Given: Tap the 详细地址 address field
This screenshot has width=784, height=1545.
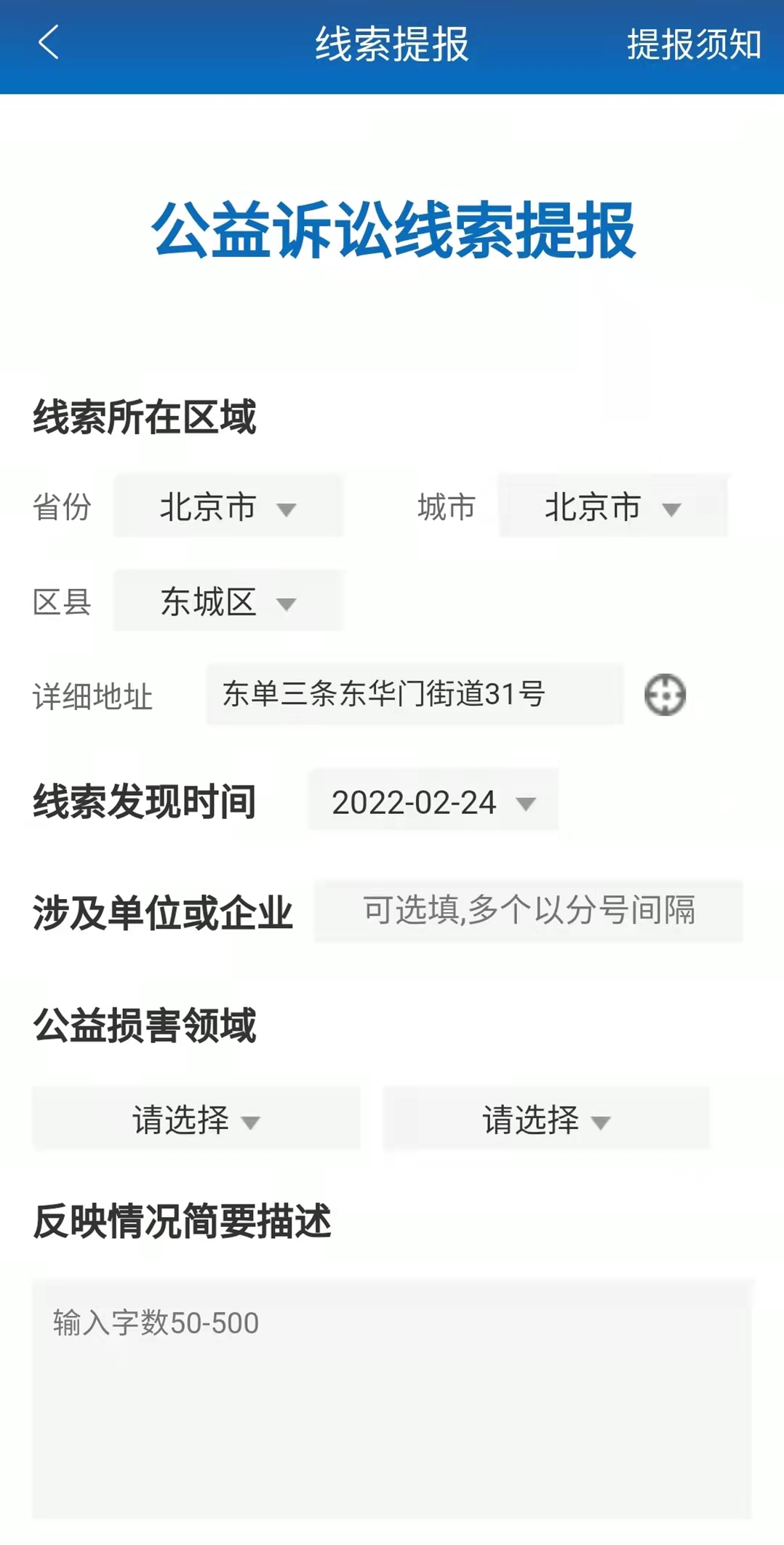Looking at the screenshot, I should (x=415, y=694).
